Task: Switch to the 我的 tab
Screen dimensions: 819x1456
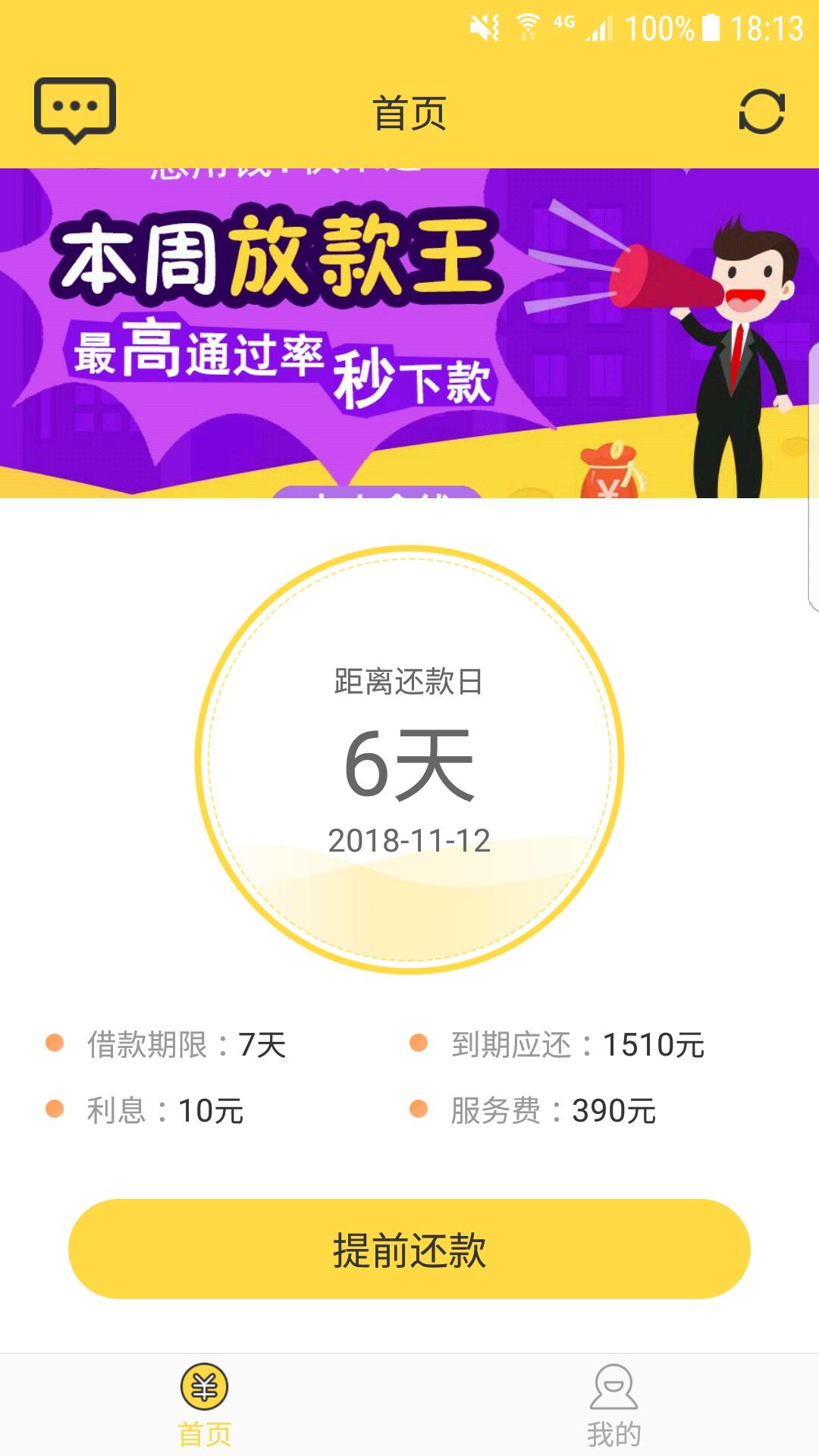Action: click(614, 1405)
